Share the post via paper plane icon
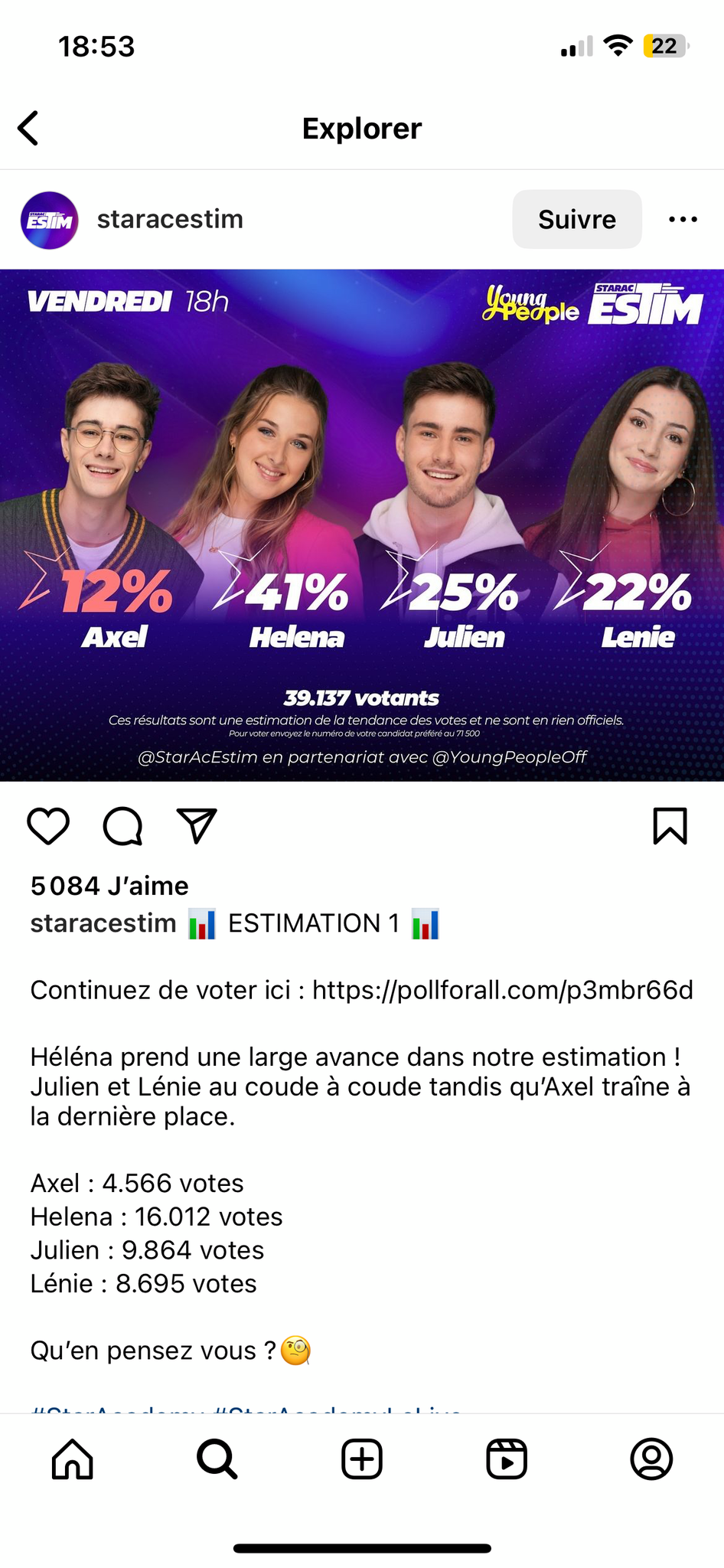This screenshot has height=1568, width=724. point(197,826)
